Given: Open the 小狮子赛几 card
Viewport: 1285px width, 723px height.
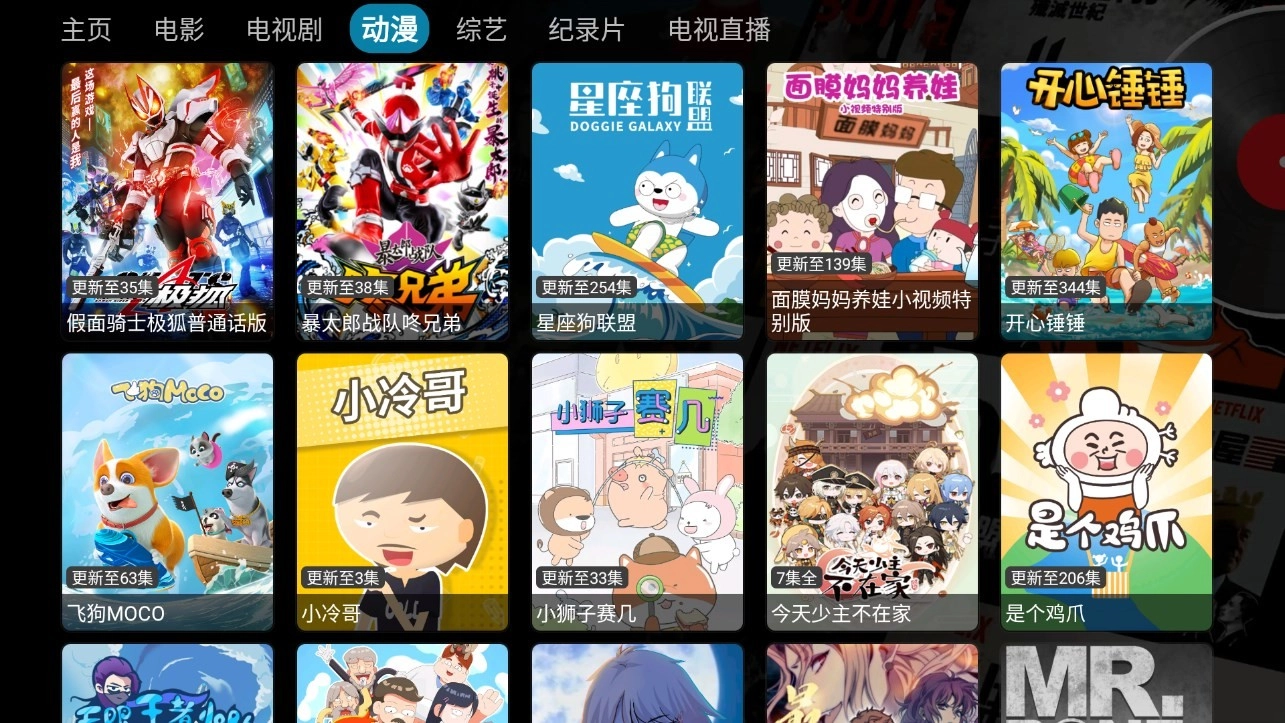Looking at the screenshot, I should 637,490.
